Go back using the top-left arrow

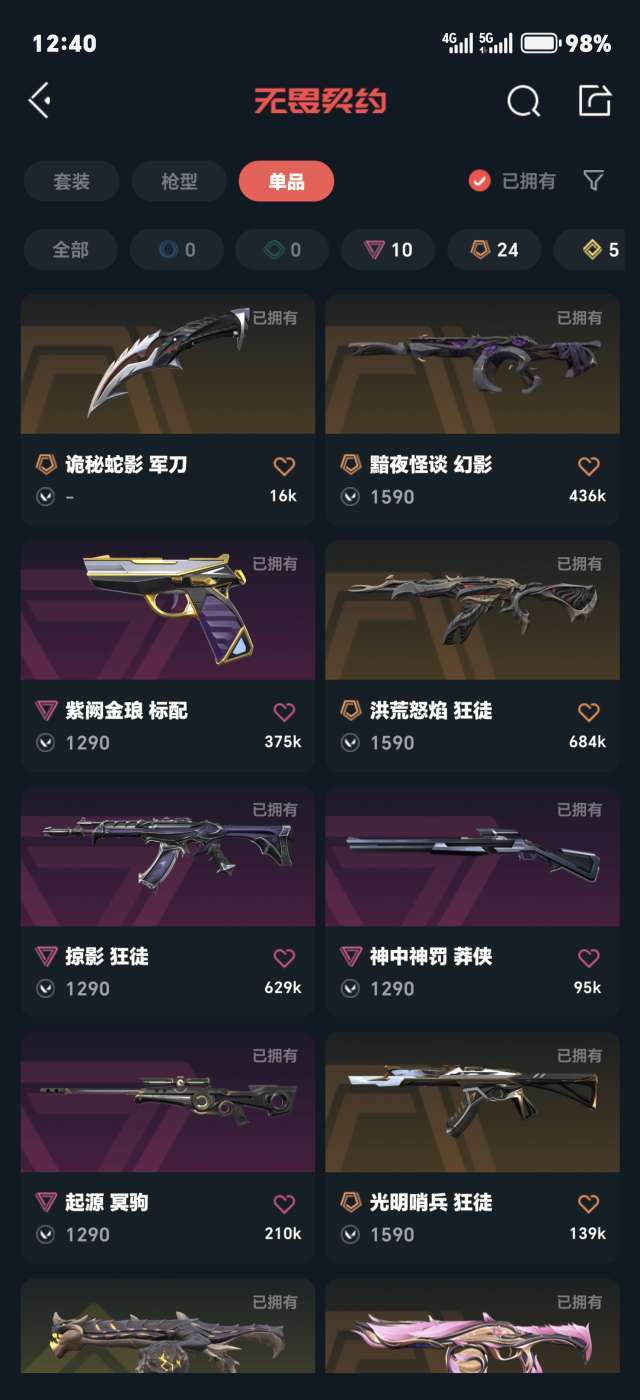40,100
